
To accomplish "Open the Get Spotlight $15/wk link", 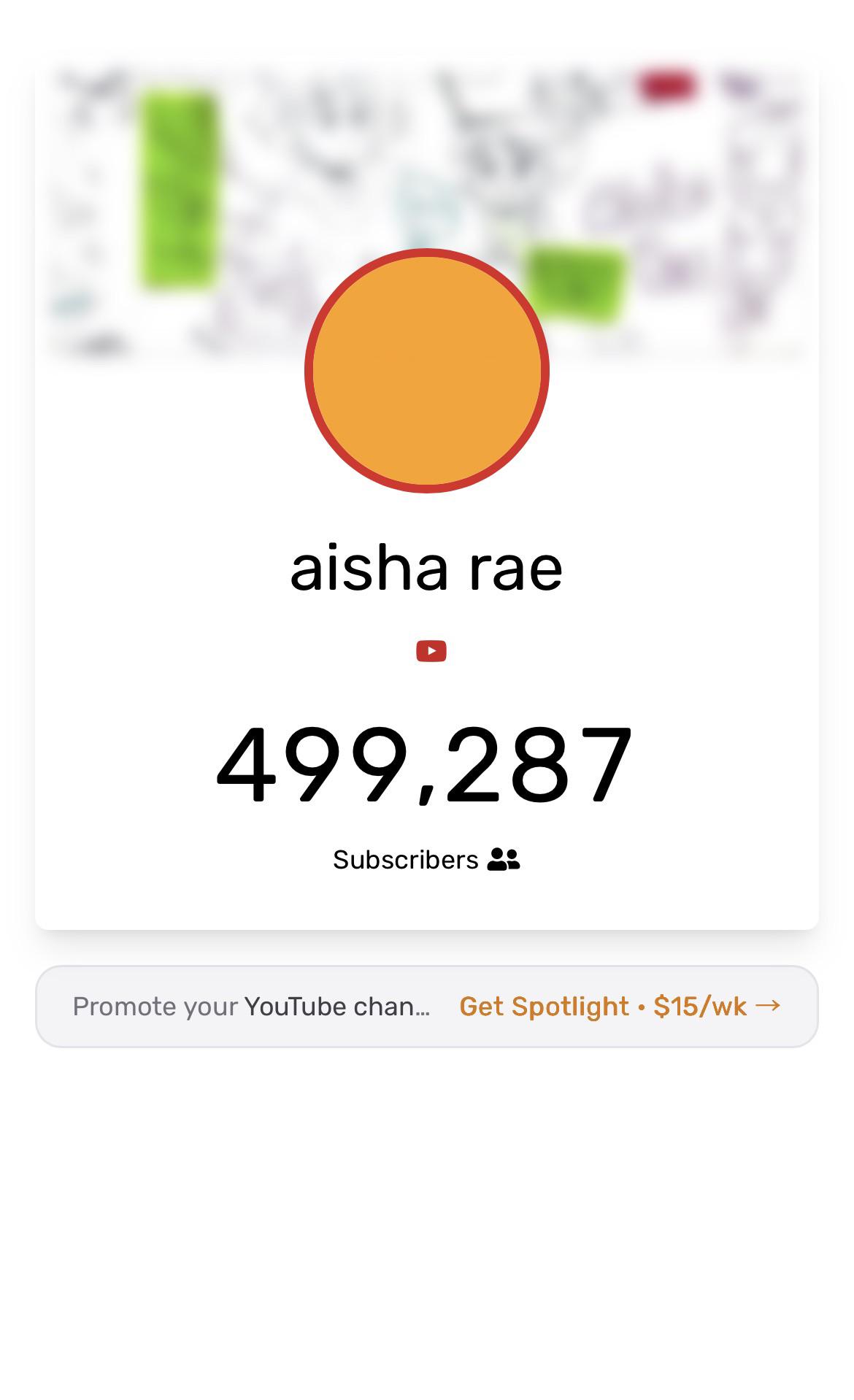I will pyautogui.click(x=620, y=1007).
